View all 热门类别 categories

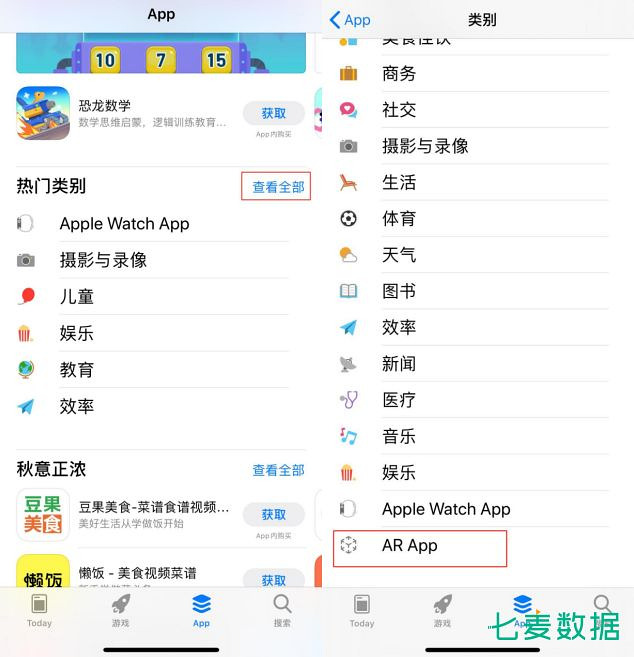pyautogui.click(x=277, y=187)
